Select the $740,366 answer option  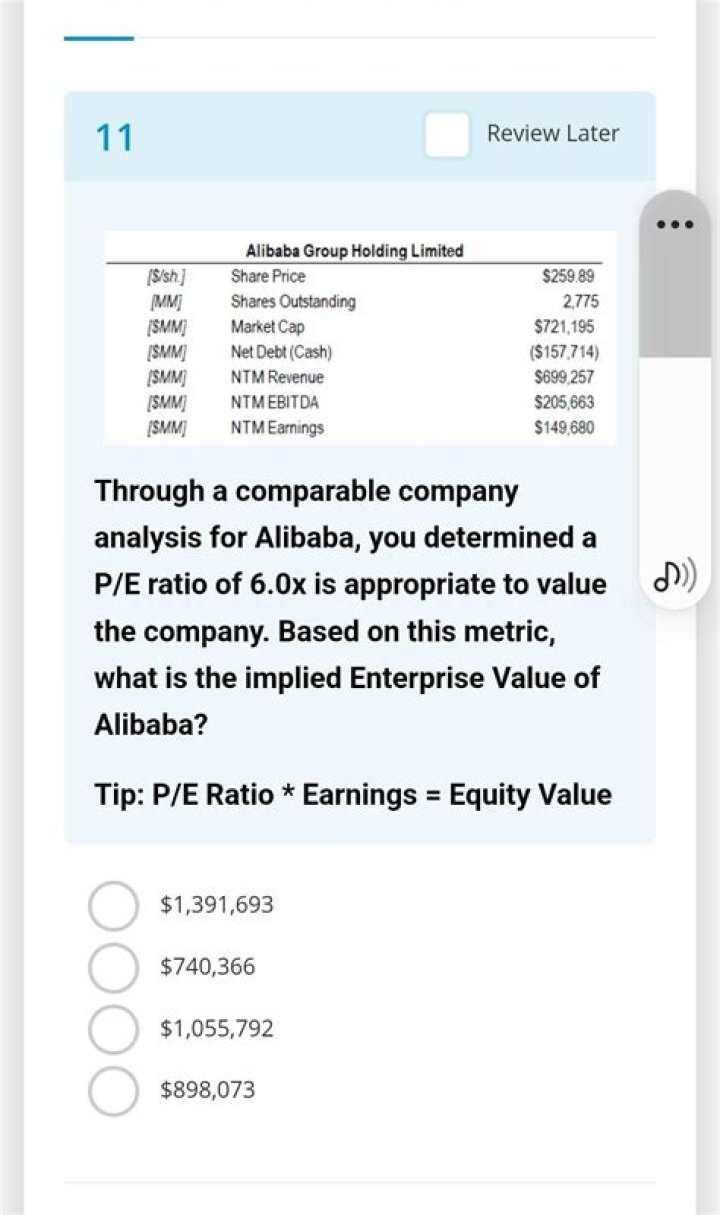pyautogui.click(x=113, y=967)
